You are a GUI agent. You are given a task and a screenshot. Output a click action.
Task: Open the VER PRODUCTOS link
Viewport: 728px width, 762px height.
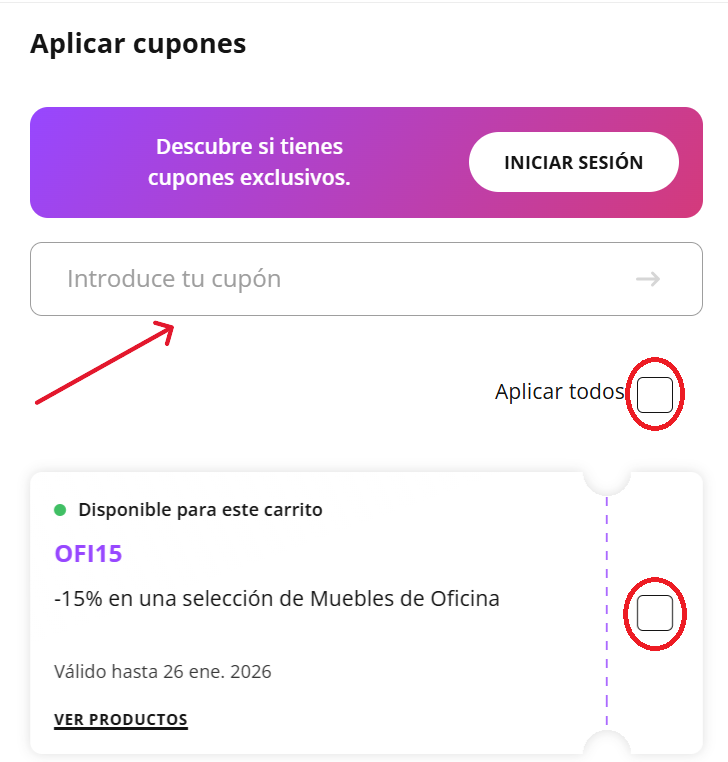[x=121, y=720]
